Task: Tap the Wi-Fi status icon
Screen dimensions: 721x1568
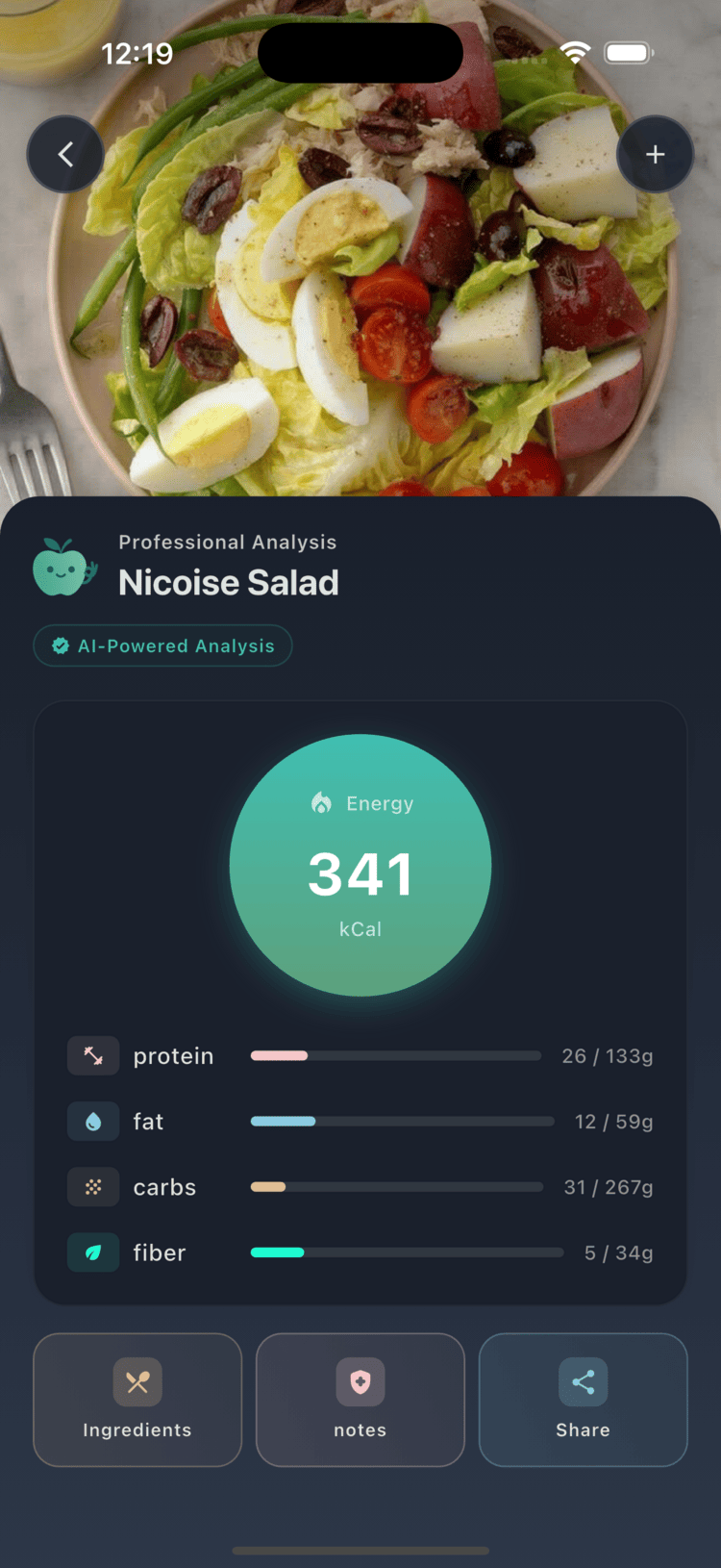Action: 575,52
